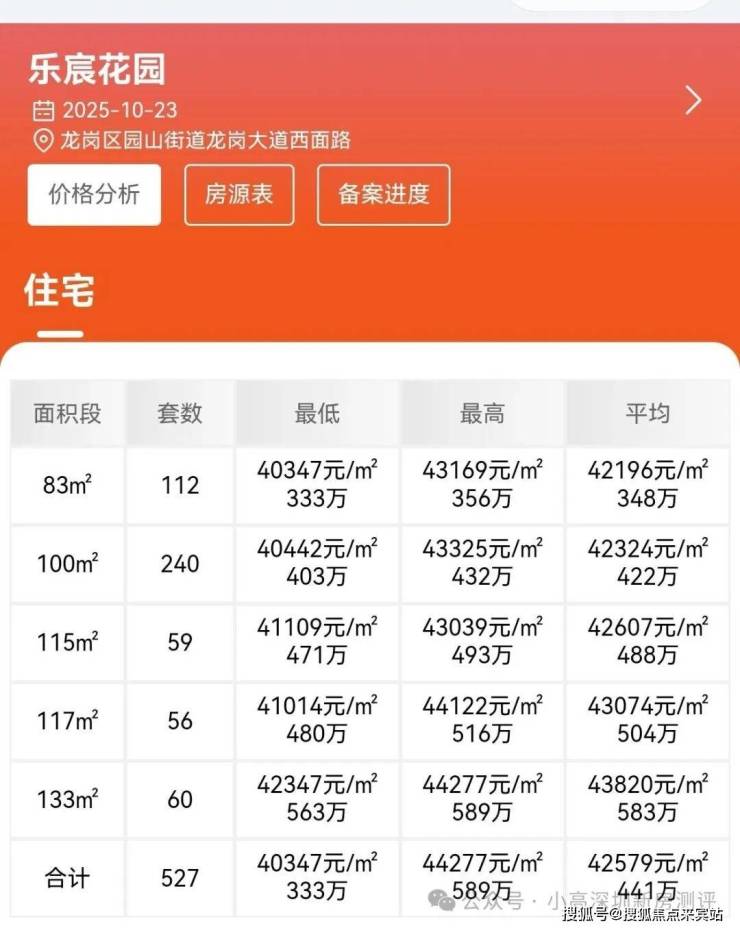The height and width of the screenshot is (930, 740).
Task: Open 乐宸花园 details via the right chevron
Action: [x=693, y=100]
